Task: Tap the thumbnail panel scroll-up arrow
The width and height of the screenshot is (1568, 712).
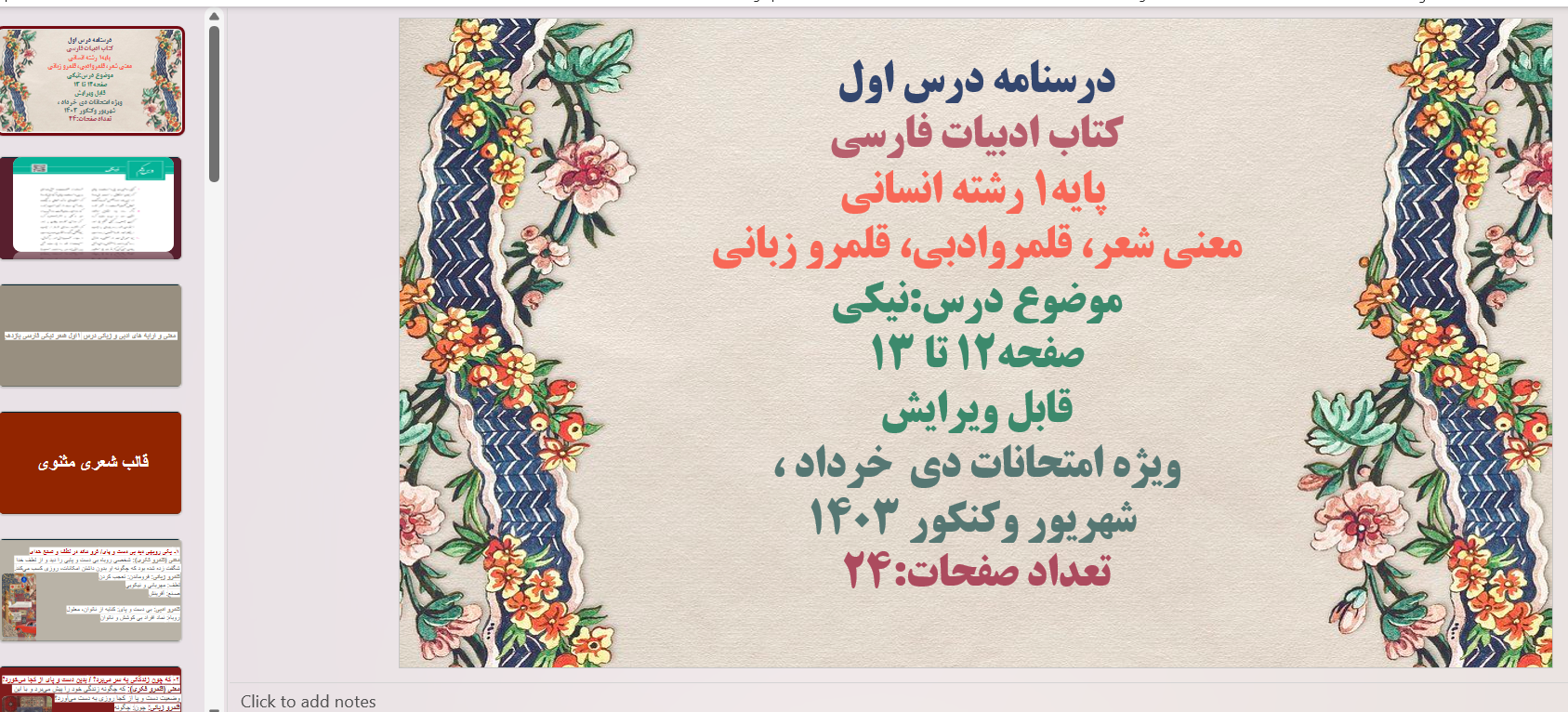Action: tap(215, 16)
